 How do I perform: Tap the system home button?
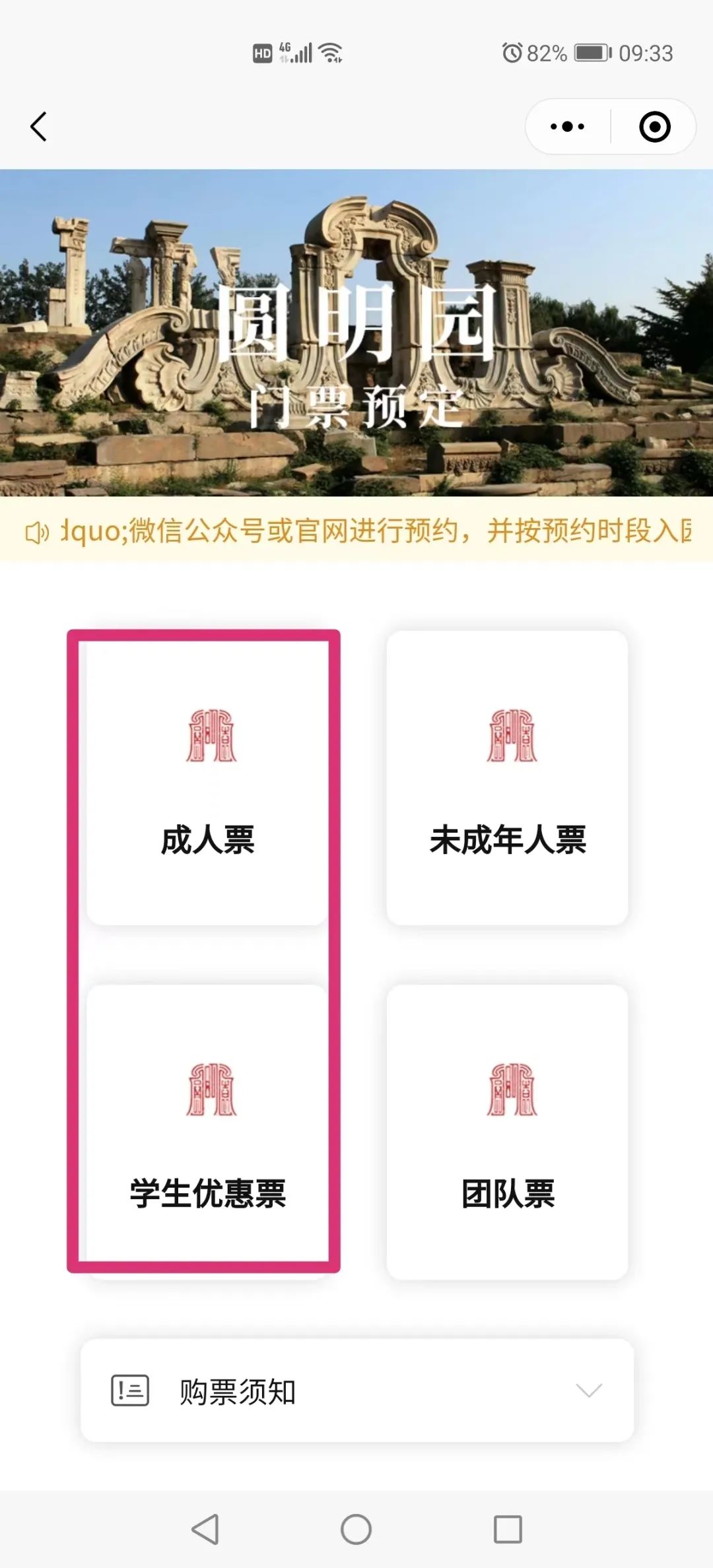tap(356, 1529)
